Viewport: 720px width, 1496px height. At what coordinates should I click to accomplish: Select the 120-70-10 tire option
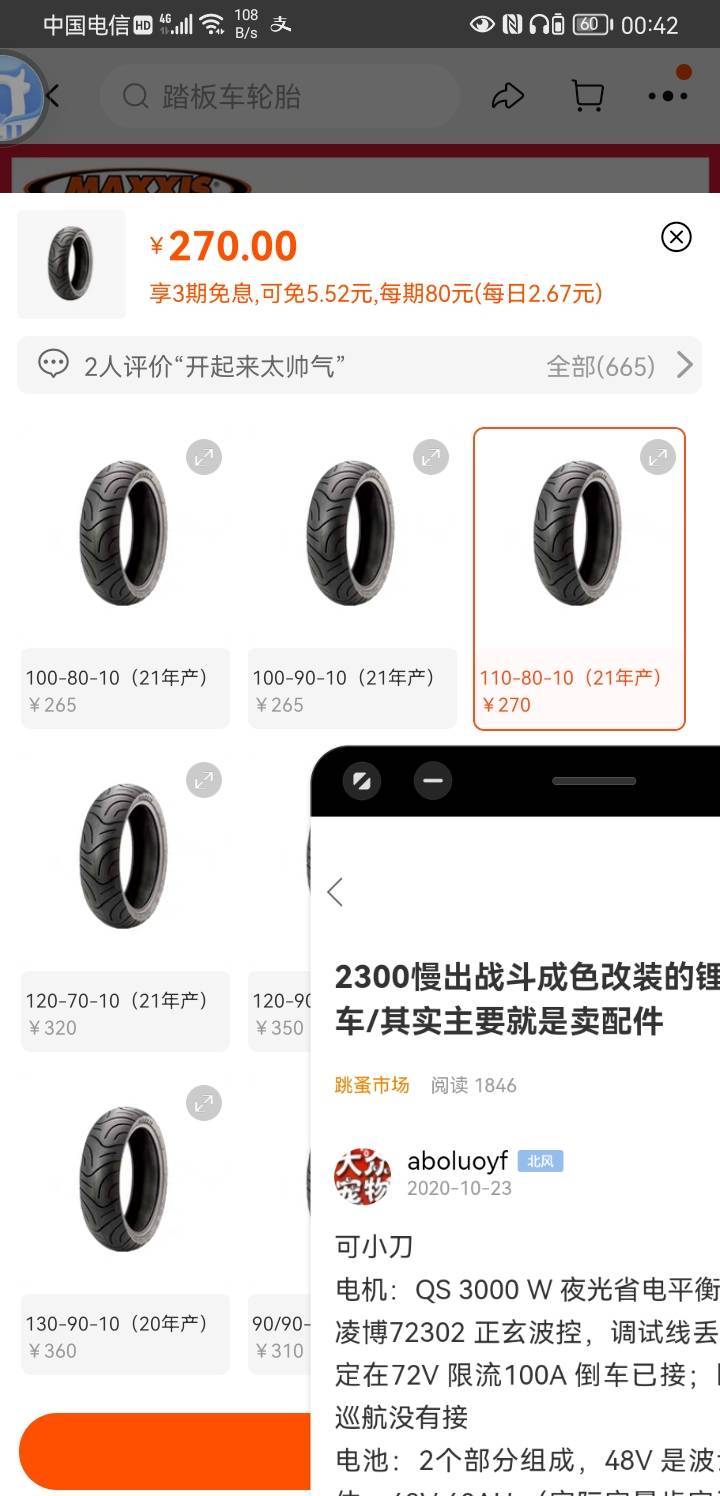click(x=125, y=902)
